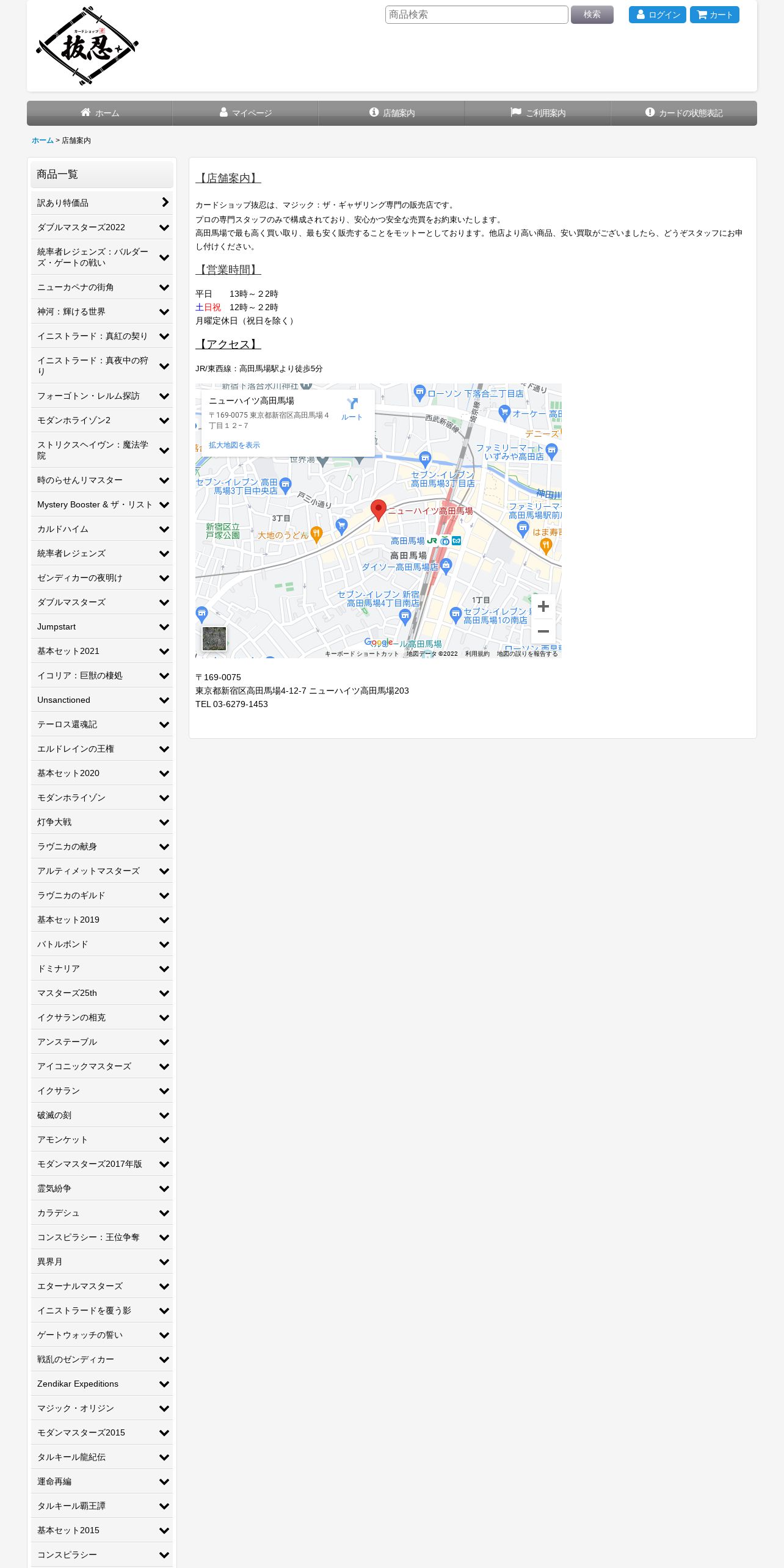Open ご利用案内 in the navigation bar

[538, 113]
